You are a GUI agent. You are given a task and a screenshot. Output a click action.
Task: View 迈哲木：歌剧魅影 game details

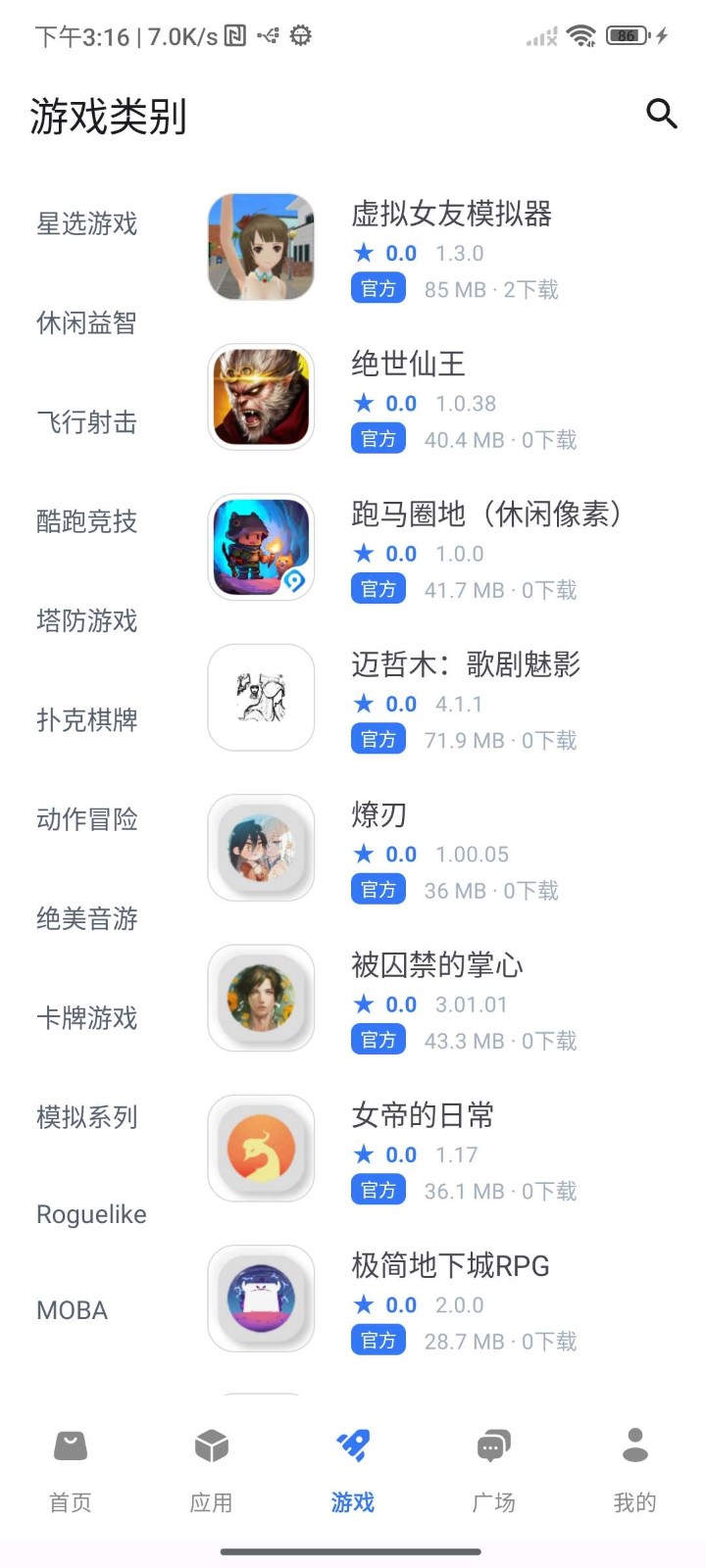[466, 664]
